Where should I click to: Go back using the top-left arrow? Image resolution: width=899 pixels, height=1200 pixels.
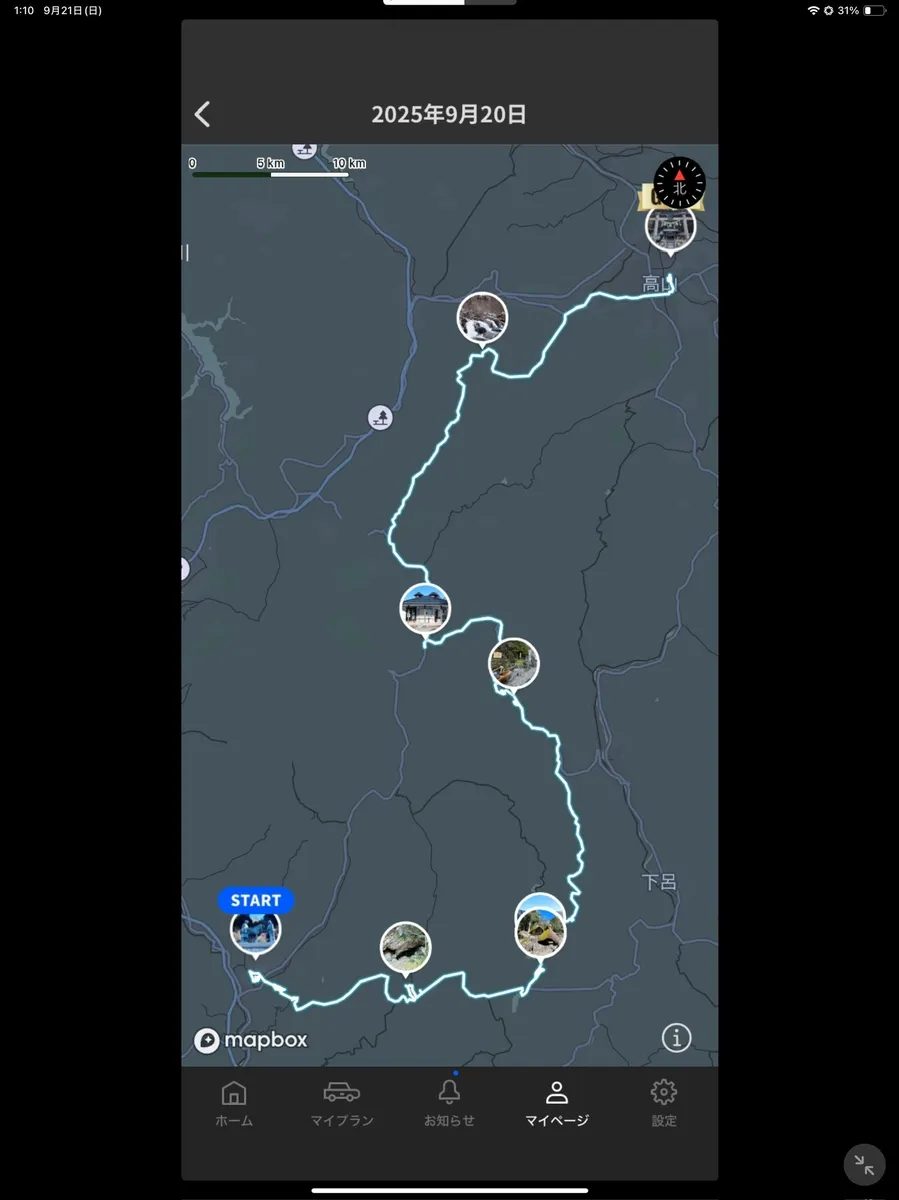pyautogui.click(x=203, y=114)
